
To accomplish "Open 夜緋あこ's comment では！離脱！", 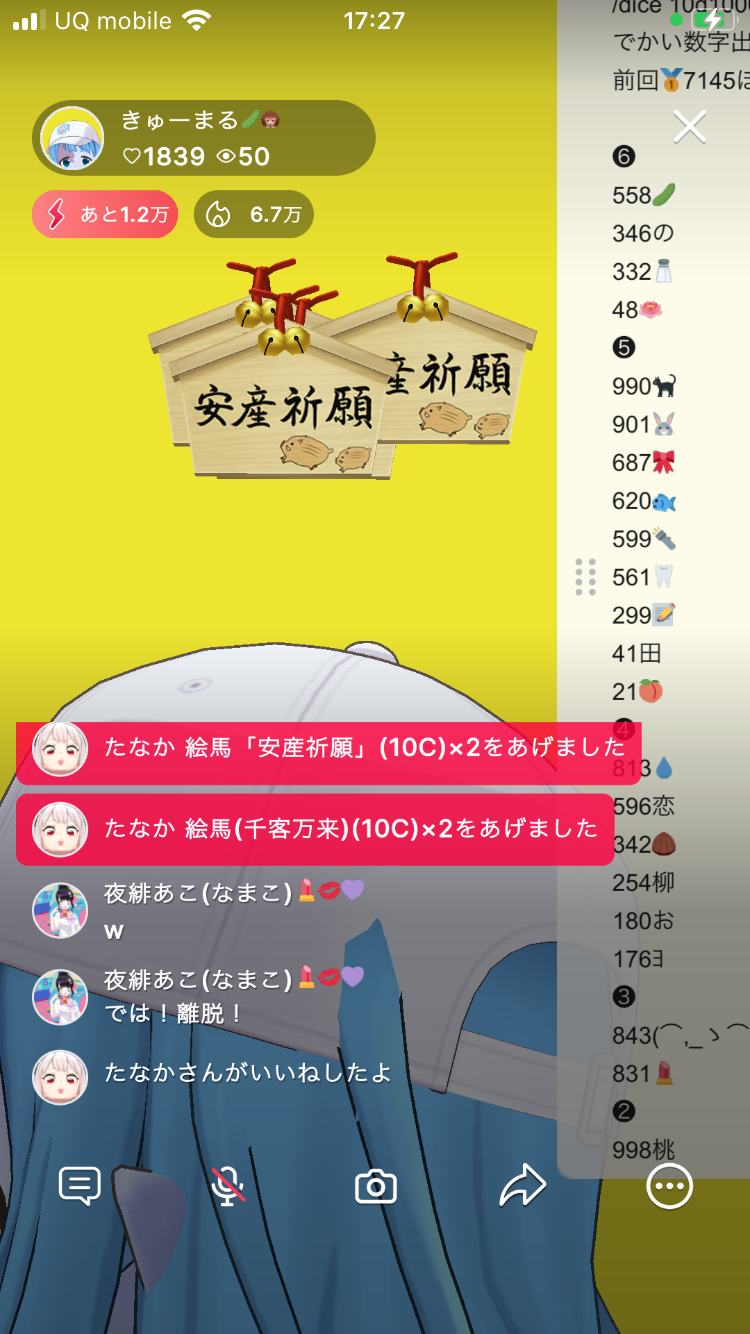I will point(200,996).
